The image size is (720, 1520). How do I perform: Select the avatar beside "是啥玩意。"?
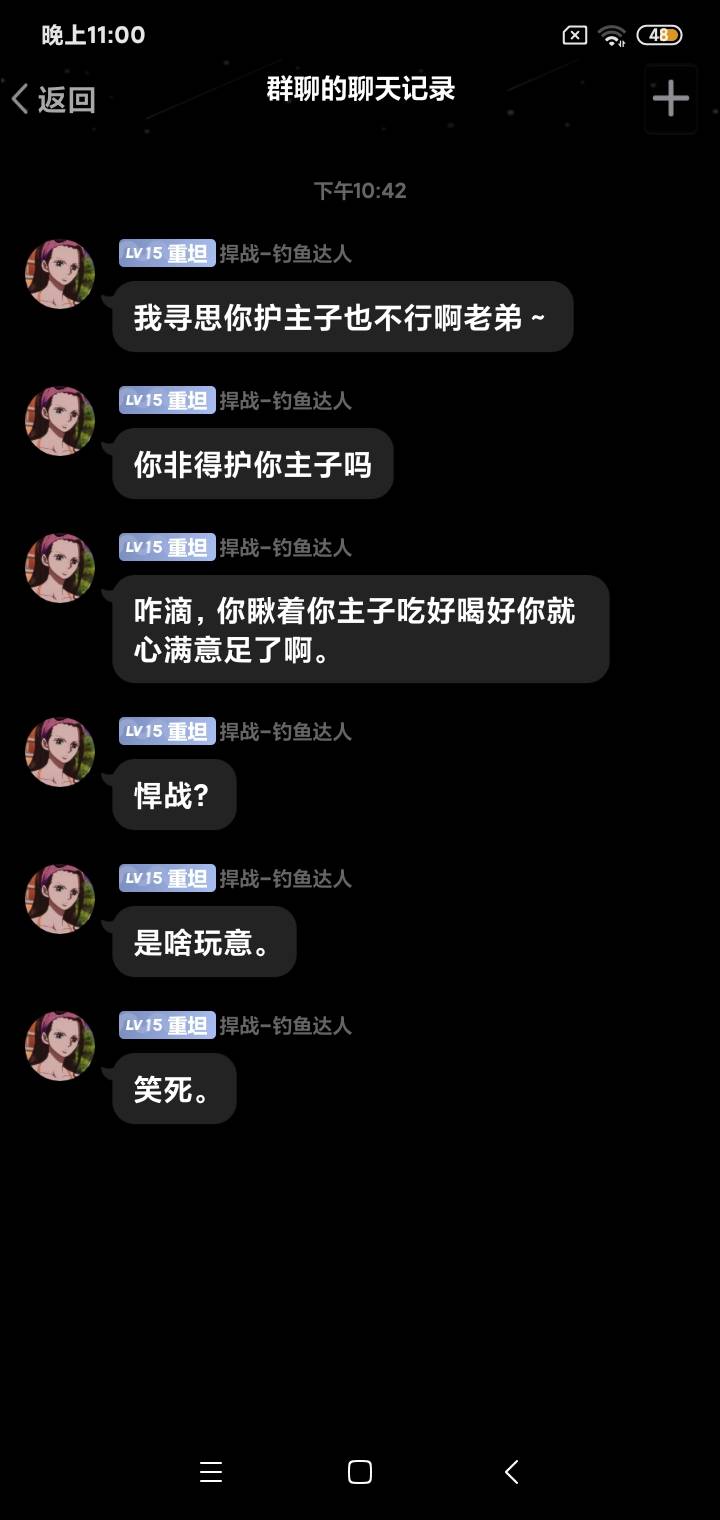(x=60, y=899)
